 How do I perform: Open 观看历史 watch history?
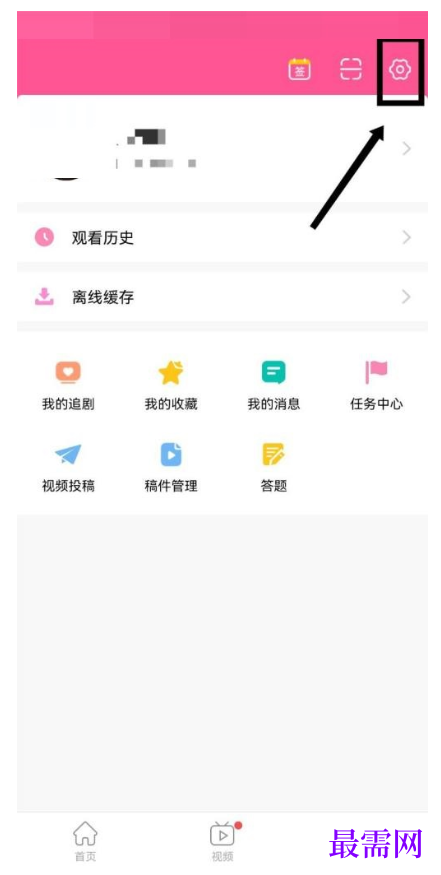tap(222, 238)
